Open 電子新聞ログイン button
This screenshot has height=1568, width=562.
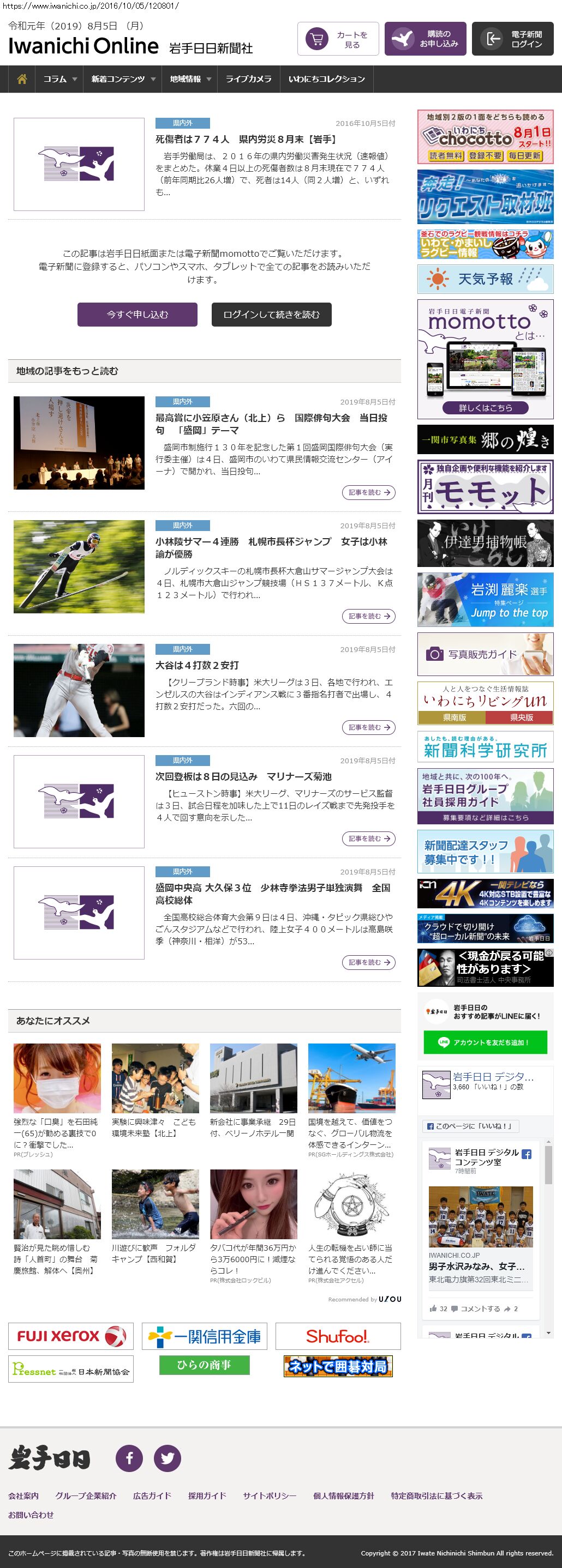[512, 40]
